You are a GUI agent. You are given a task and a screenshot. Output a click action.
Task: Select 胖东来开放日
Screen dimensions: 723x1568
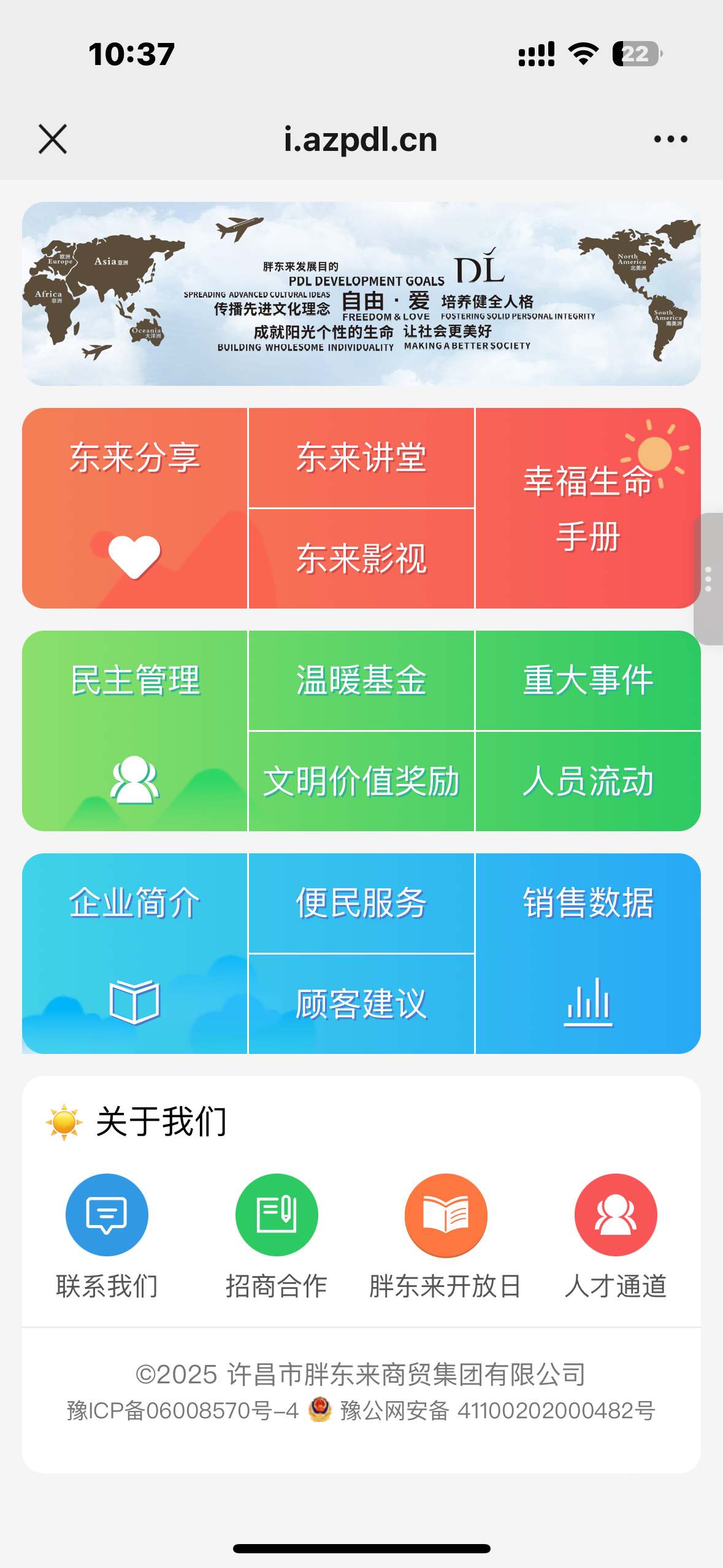coord(446,1215)
